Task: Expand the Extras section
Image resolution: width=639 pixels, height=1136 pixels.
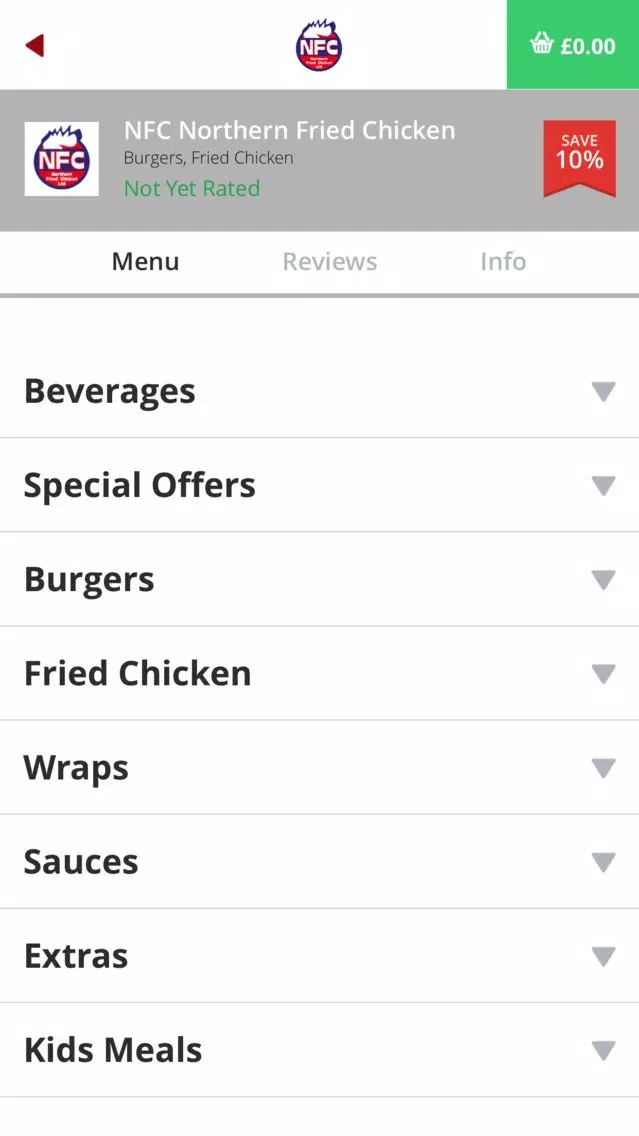Action: [320, 956]
